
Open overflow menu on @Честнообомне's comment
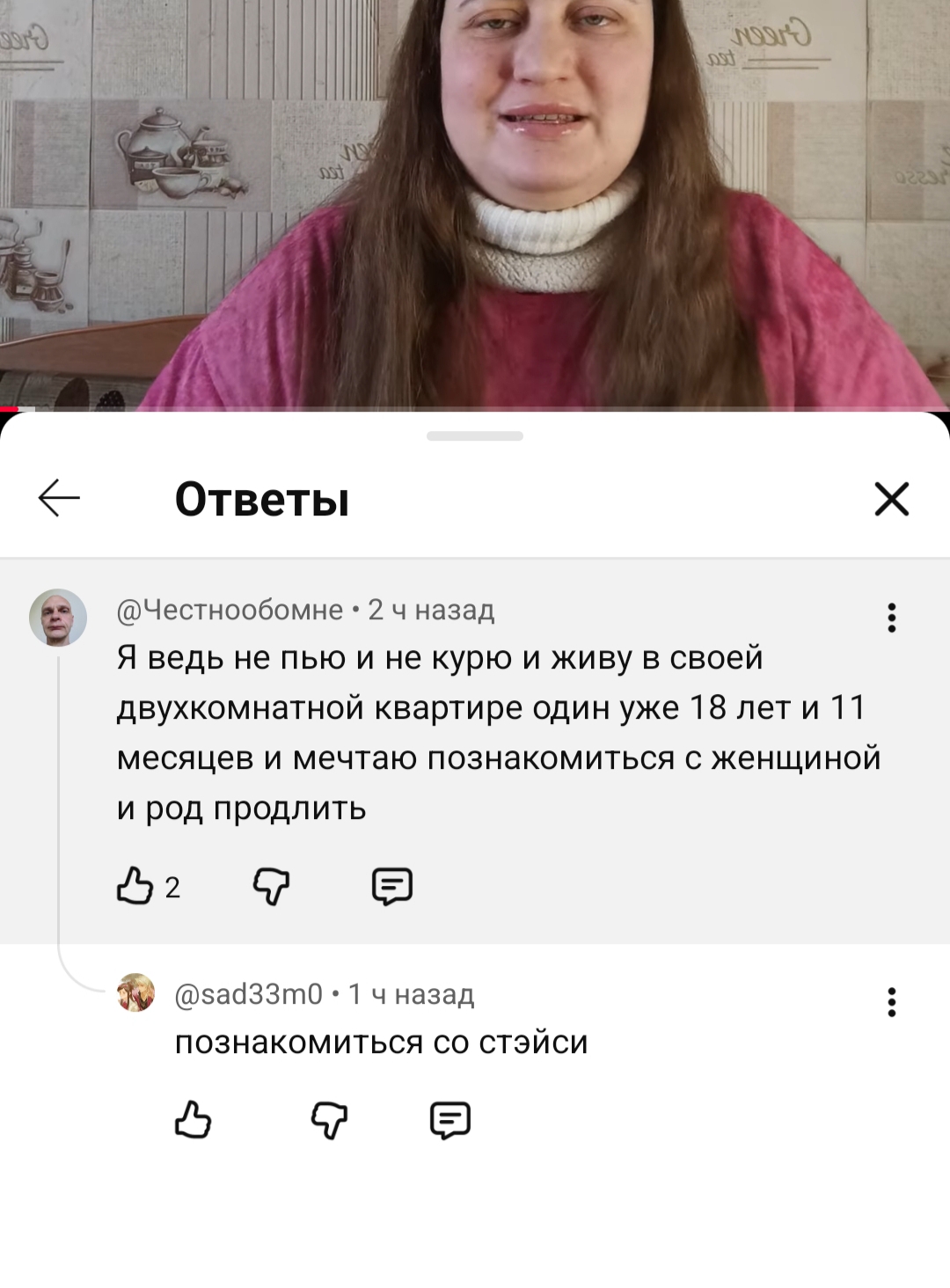(891, 618)
